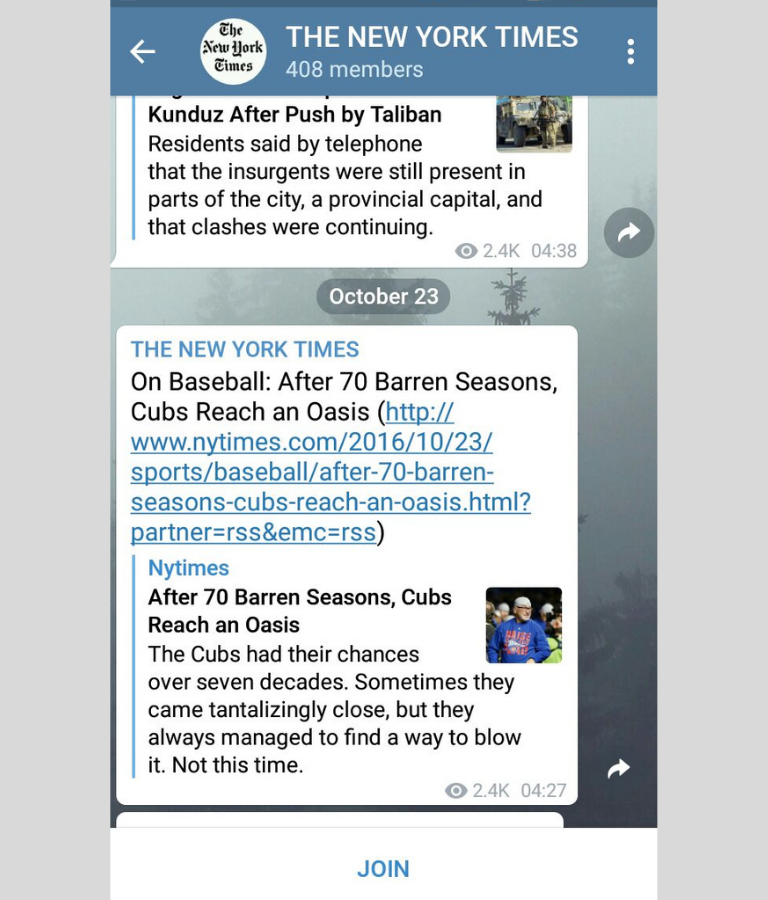Tap the October 23 date header
The height and width of the screenshot is (900, 768).
coord(383,296)
